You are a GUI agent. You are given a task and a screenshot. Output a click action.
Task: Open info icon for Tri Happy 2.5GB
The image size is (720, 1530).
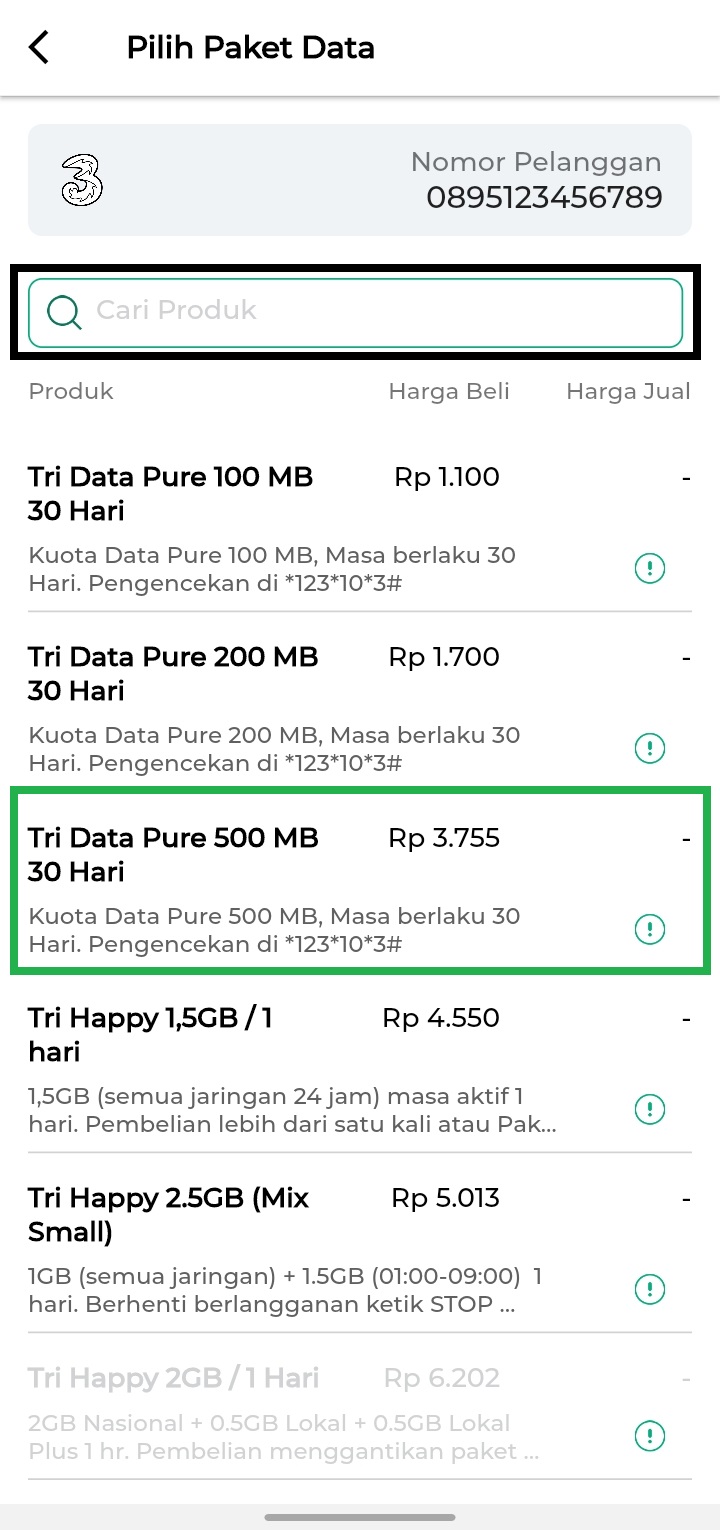point(650,1289)
